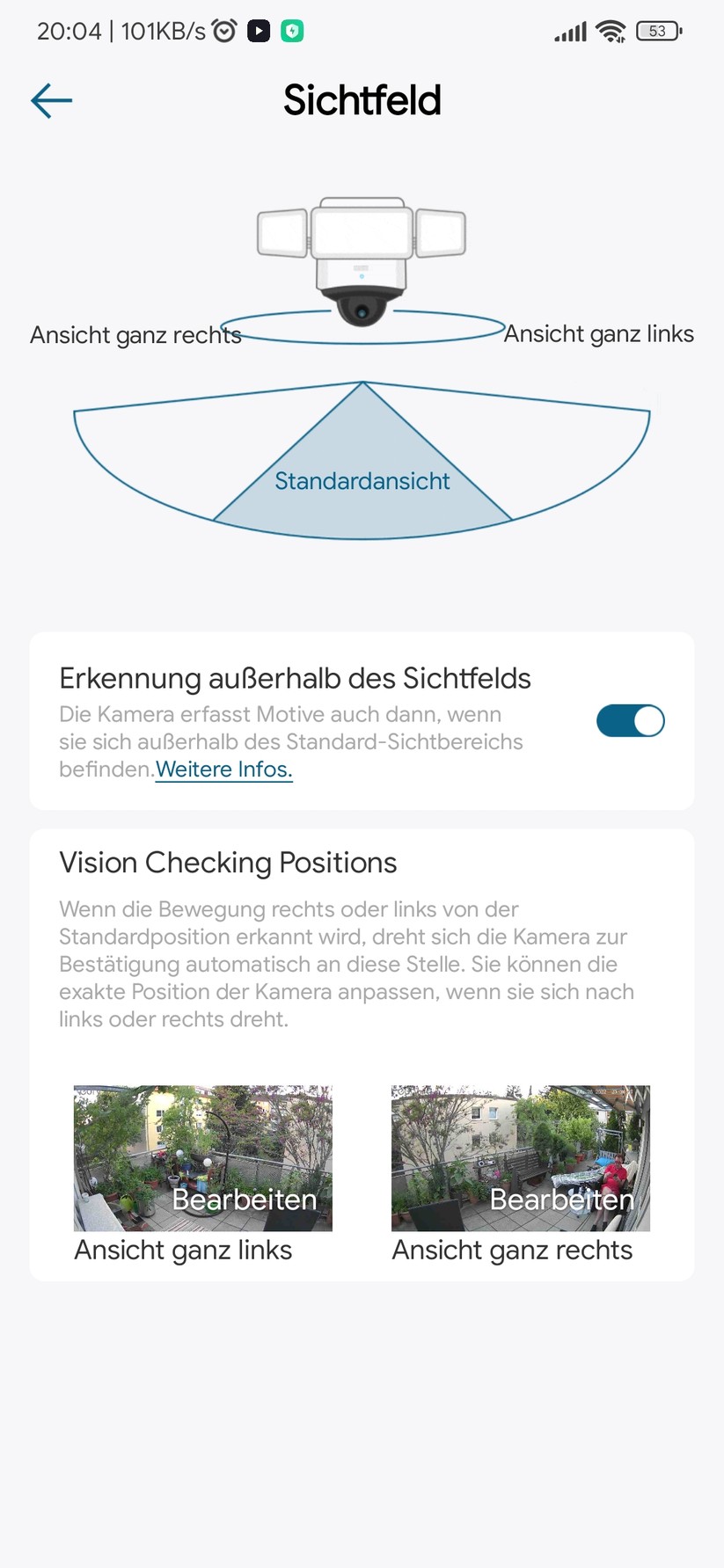This screenshot has height=1568, width=724.
Task: Tap the Sichtfeld title heading
Action: pyautogui.click(x=362, y=100)
